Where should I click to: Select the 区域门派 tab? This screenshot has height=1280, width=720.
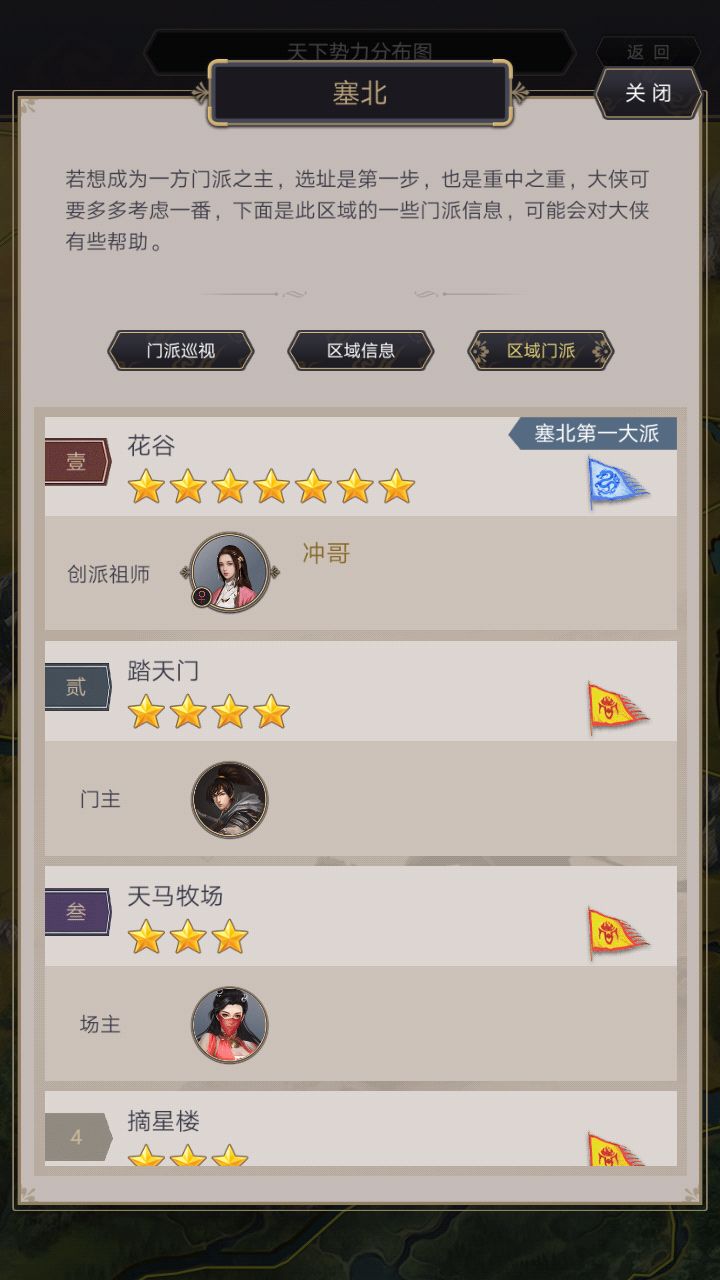pos(541,351)
